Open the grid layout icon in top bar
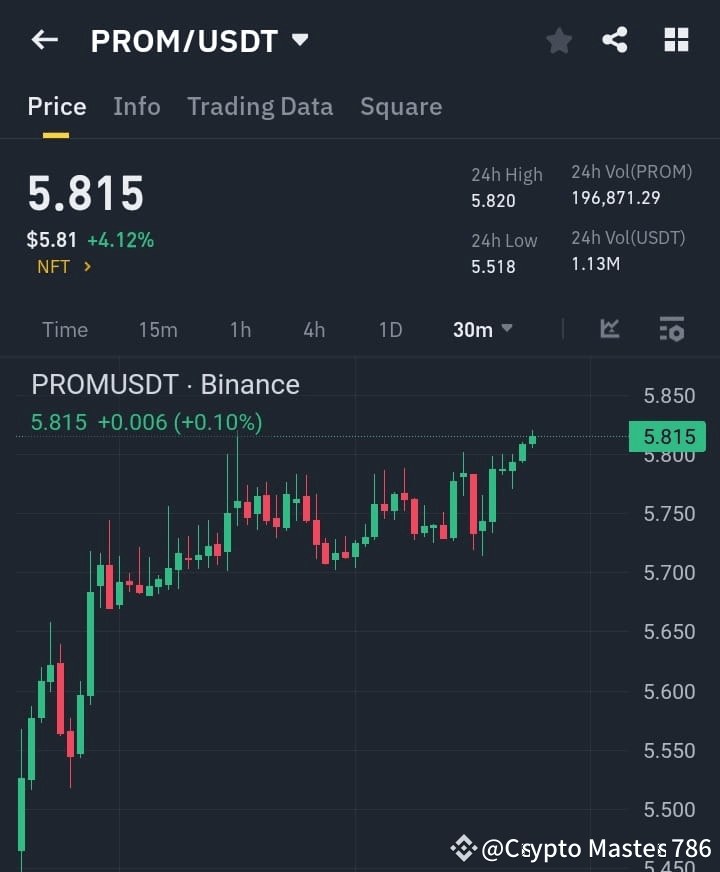720x872 pixels. click(676, 40)
